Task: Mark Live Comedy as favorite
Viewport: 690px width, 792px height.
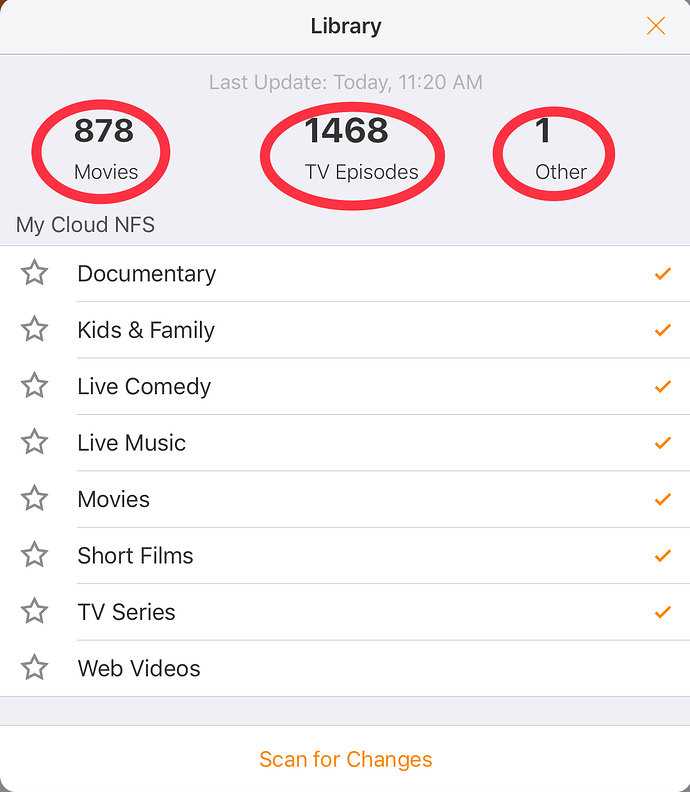Action: tap(35, 386)
